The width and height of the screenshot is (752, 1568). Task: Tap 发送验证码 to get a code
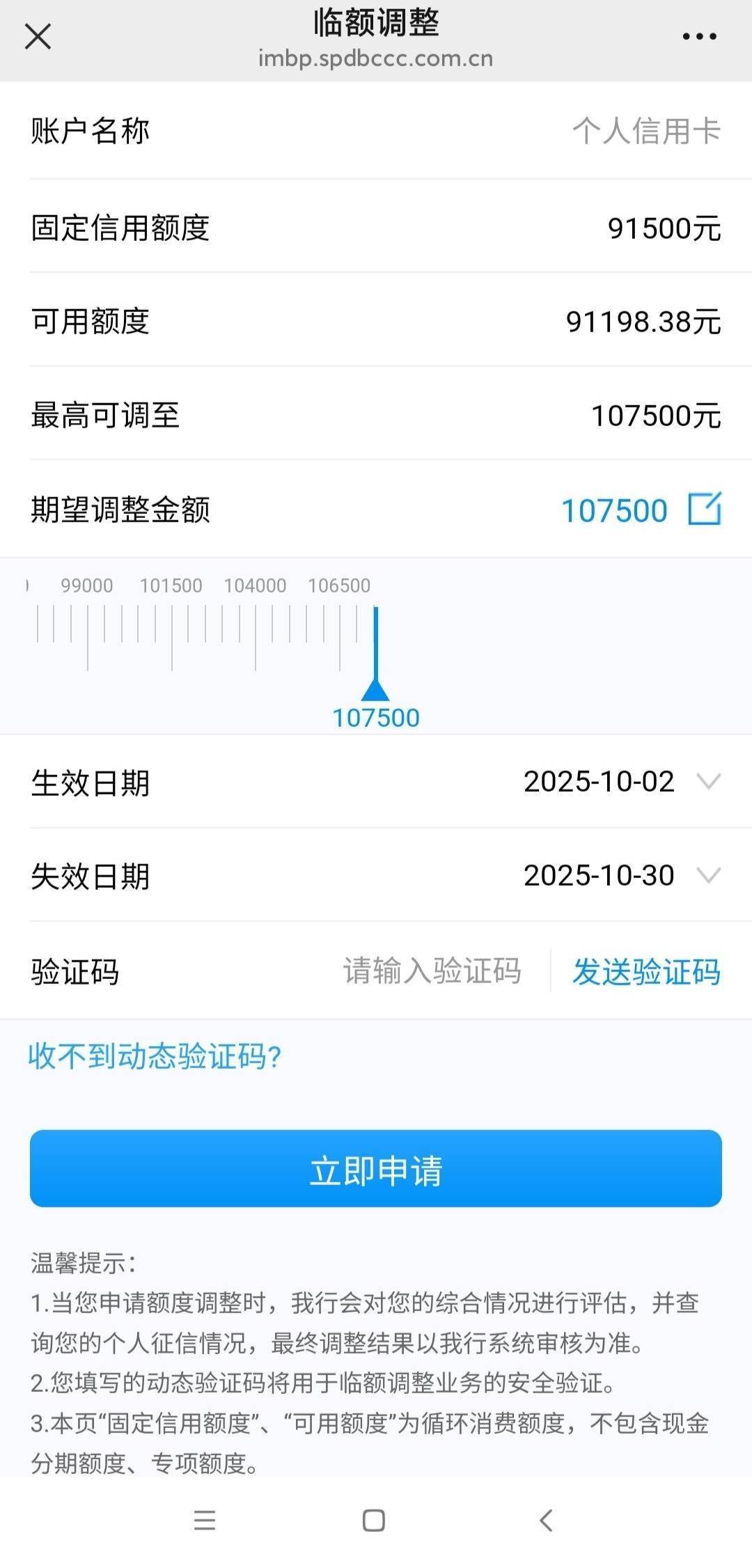(x=645, y=971)
